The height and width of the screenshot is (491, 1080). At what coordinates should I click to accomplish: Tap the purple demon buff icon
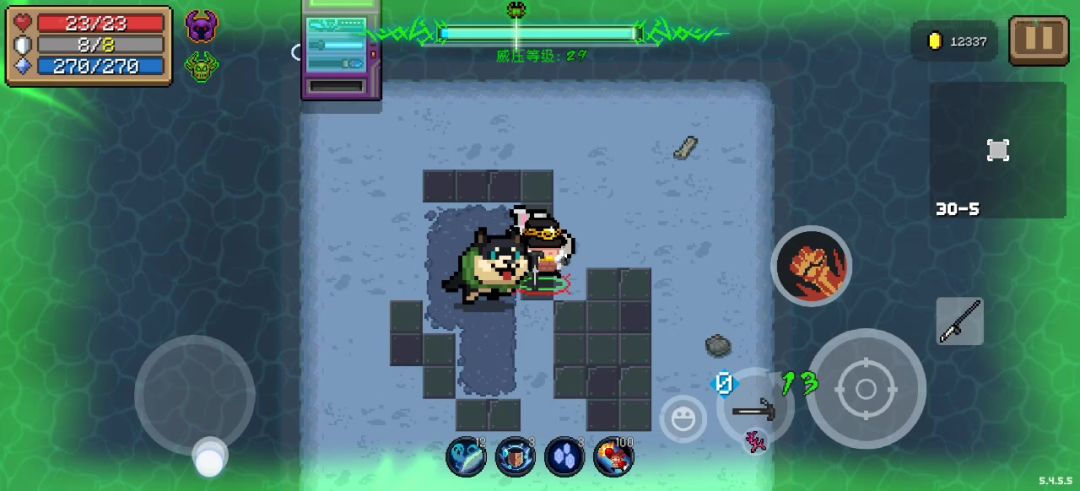(x=202, y=26)
